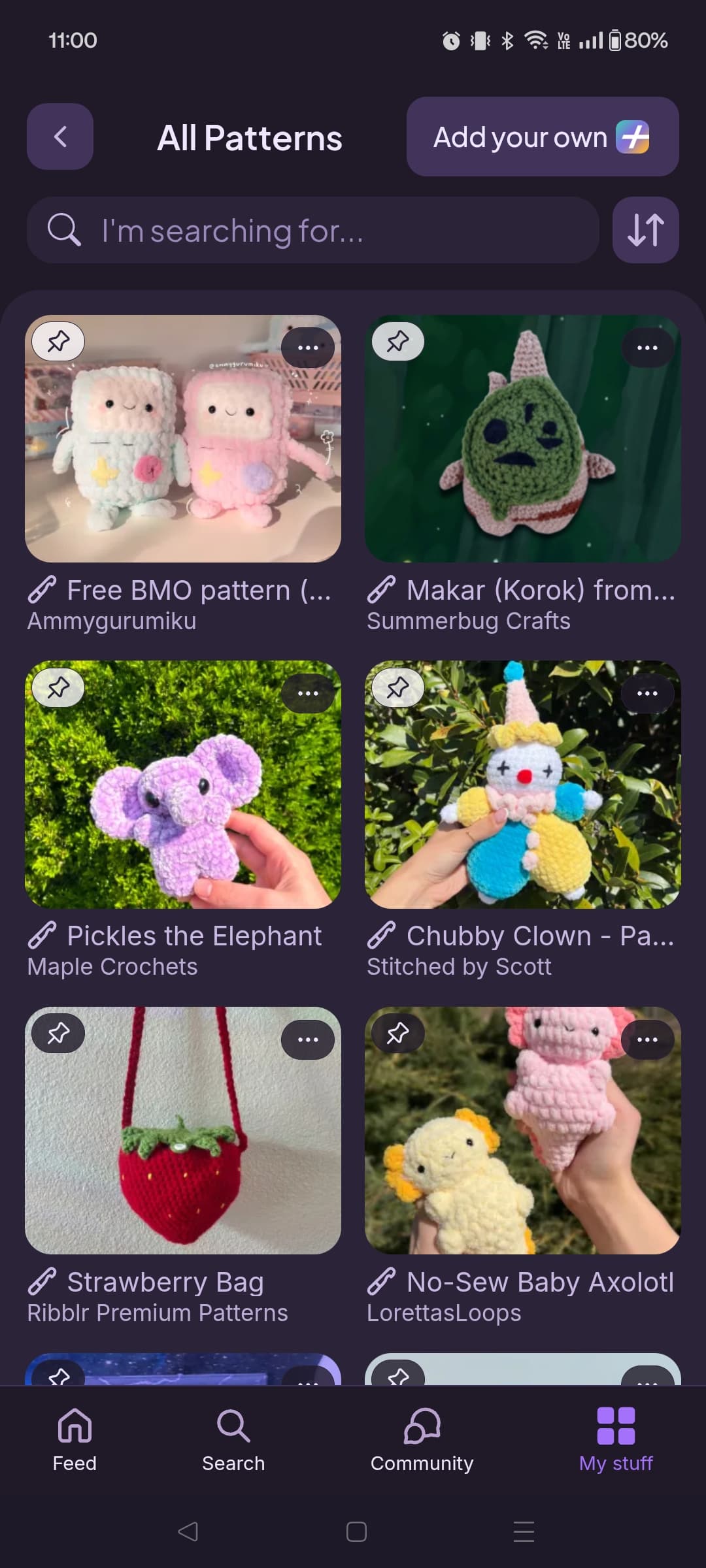Open the sort order options
This screenshot has width=706, height=1568.
(x=646, y=230)
